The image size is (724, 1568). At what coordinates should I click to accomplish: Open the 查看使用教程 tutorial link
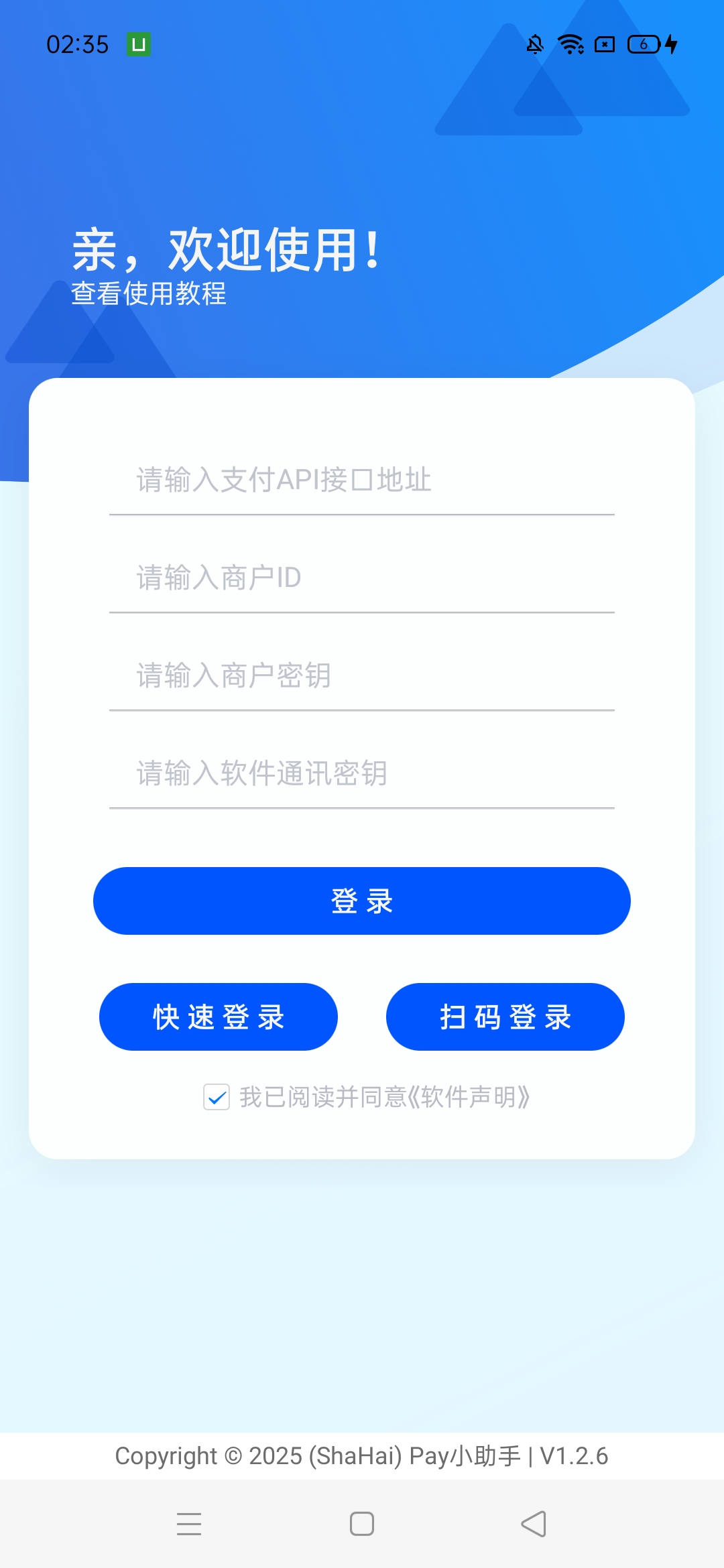(x=149, y=293)
